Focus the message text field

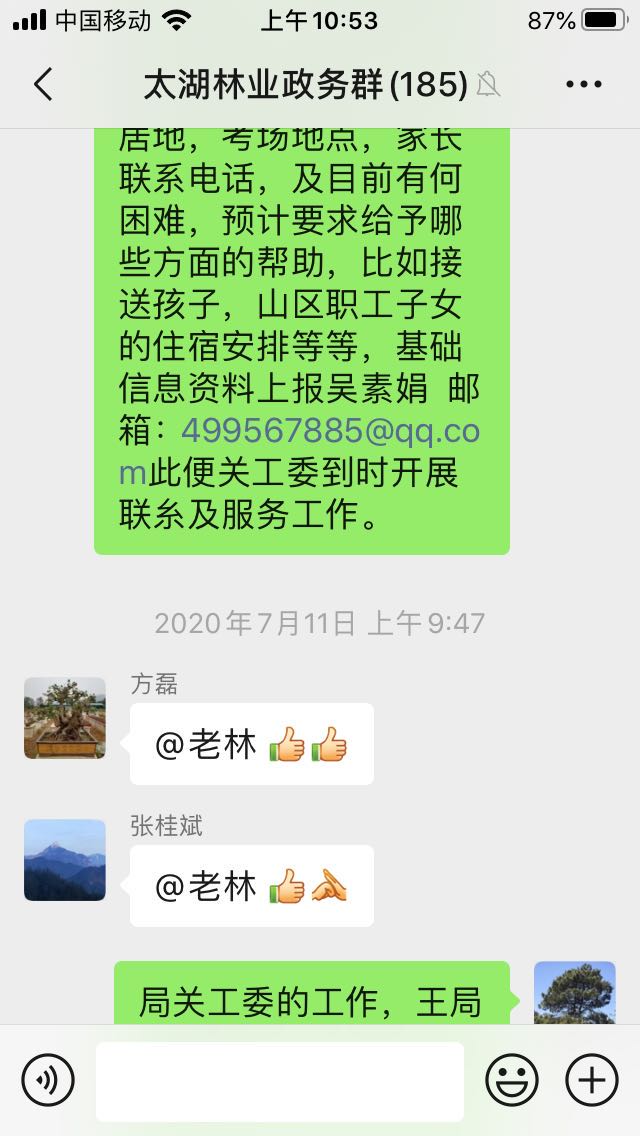[280, 1081]
